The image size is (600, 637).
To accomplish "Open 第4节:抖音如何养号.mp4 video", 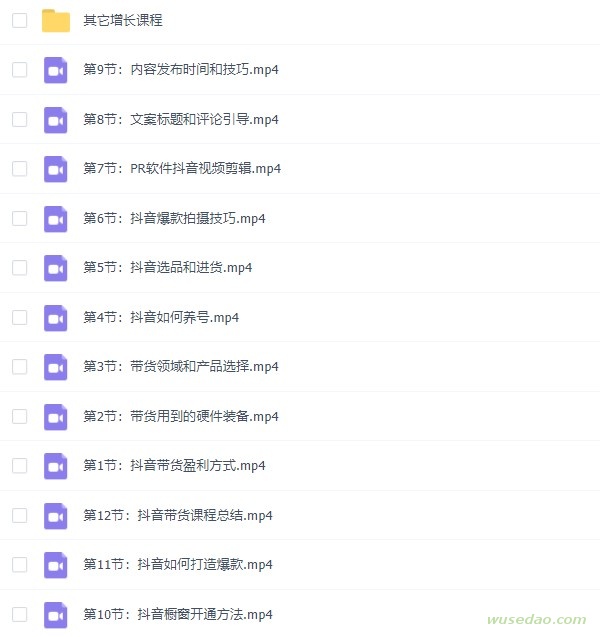I will pyautogui.click(x=160, y=318).
